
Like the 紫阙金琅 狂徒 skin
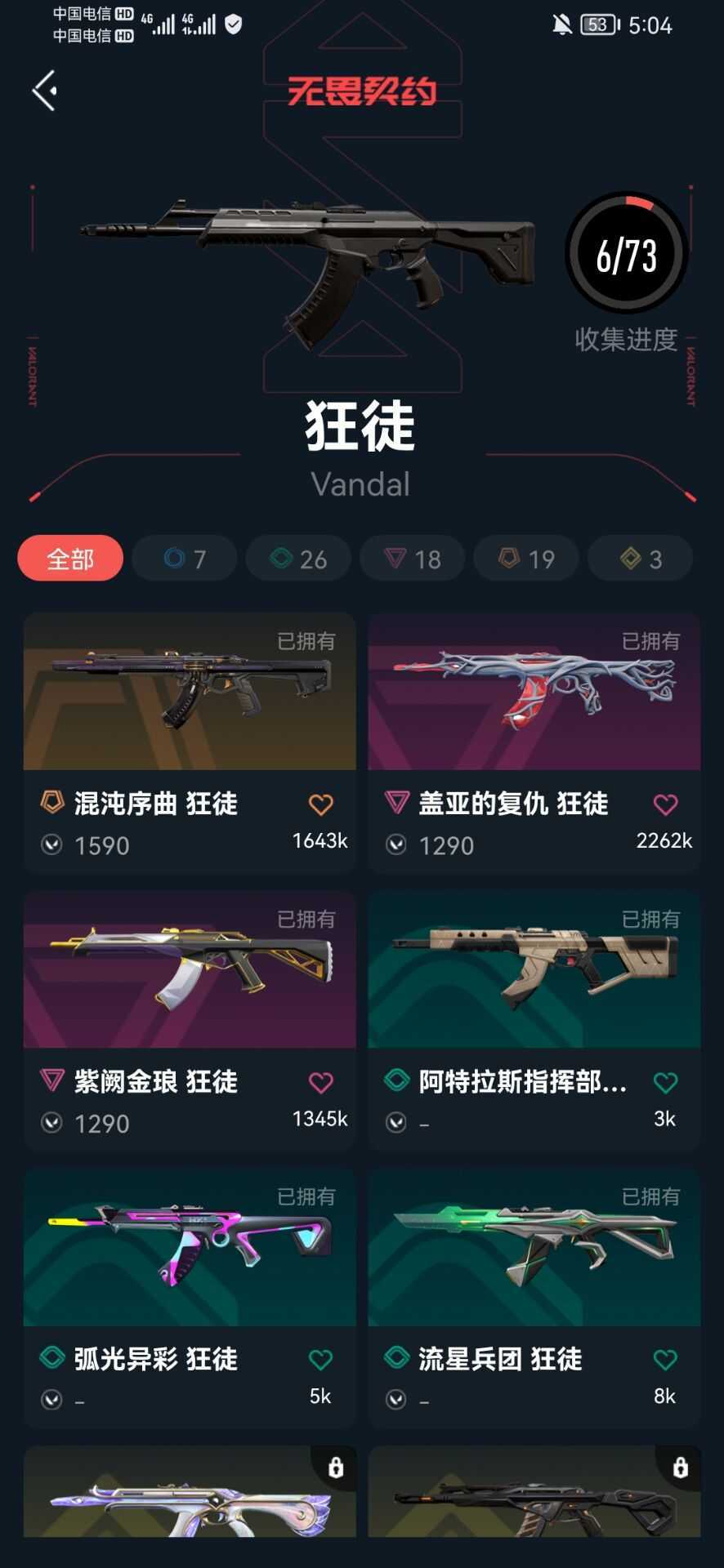321,1083
